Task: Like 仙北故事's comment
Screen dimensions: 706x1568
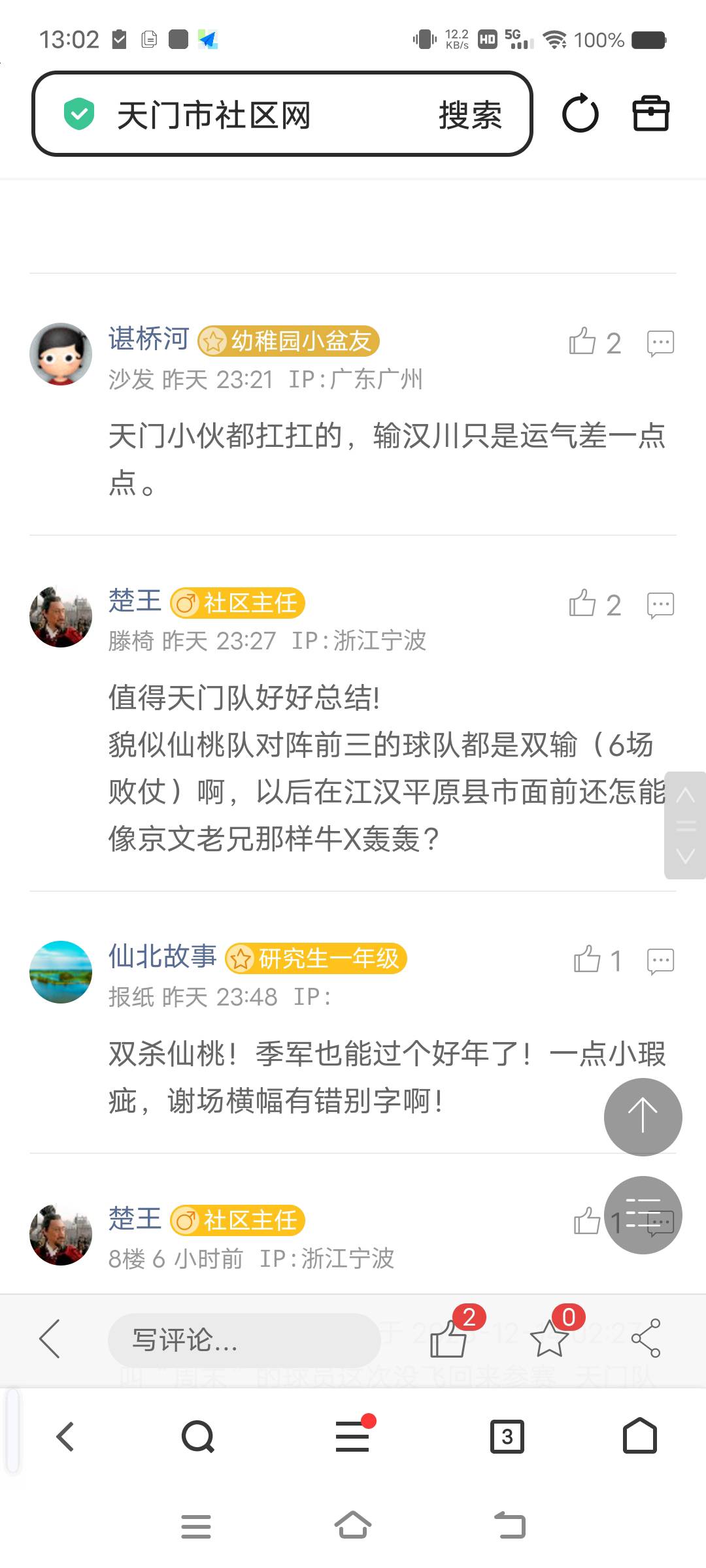Action: tap(587, 960)
